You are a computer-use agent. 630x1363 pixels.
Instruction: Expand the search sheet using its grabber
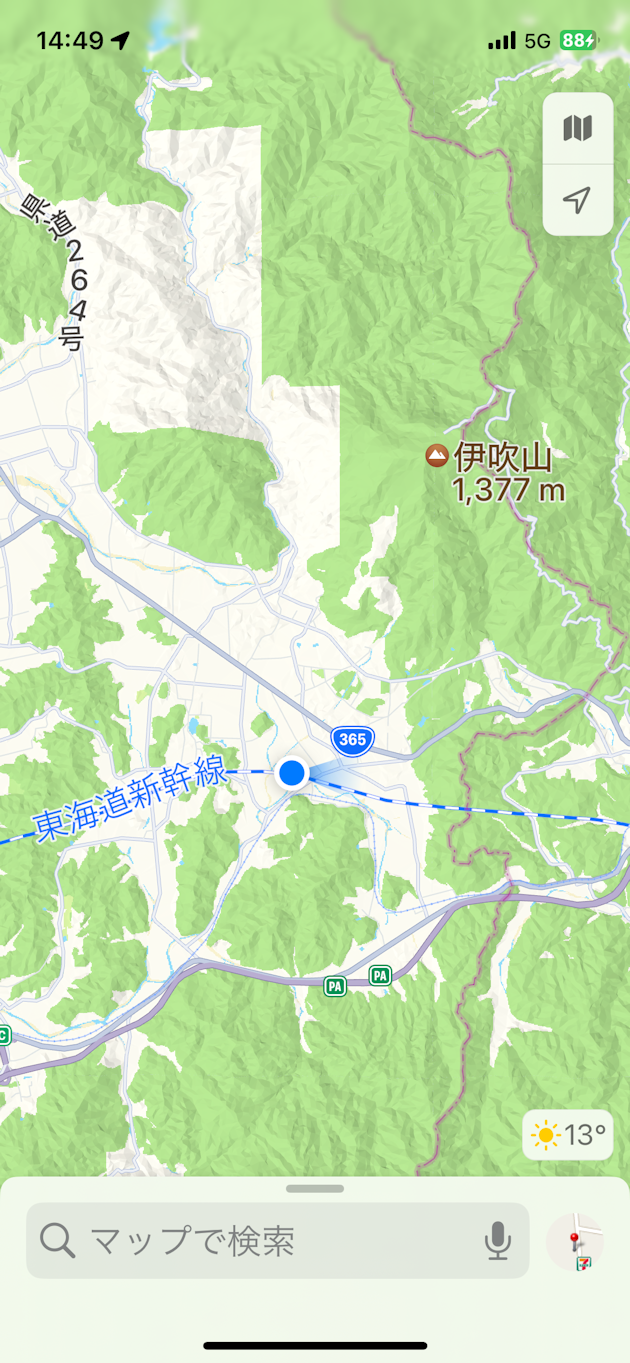tap(315, 1189)
